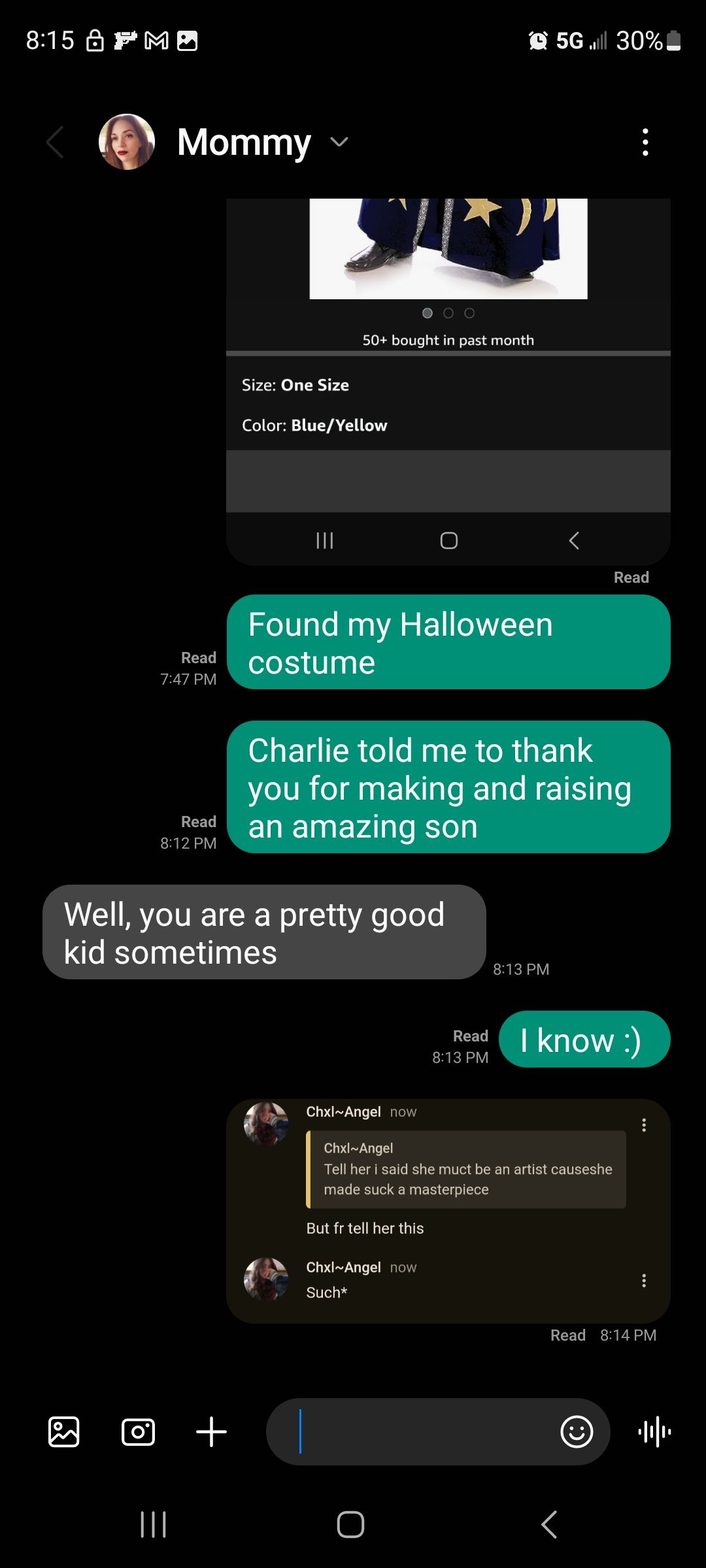The width and height of the screenshot is (706, 1568).
Task: Open Mommy's contact profile picture
Action: pos(127,142)
